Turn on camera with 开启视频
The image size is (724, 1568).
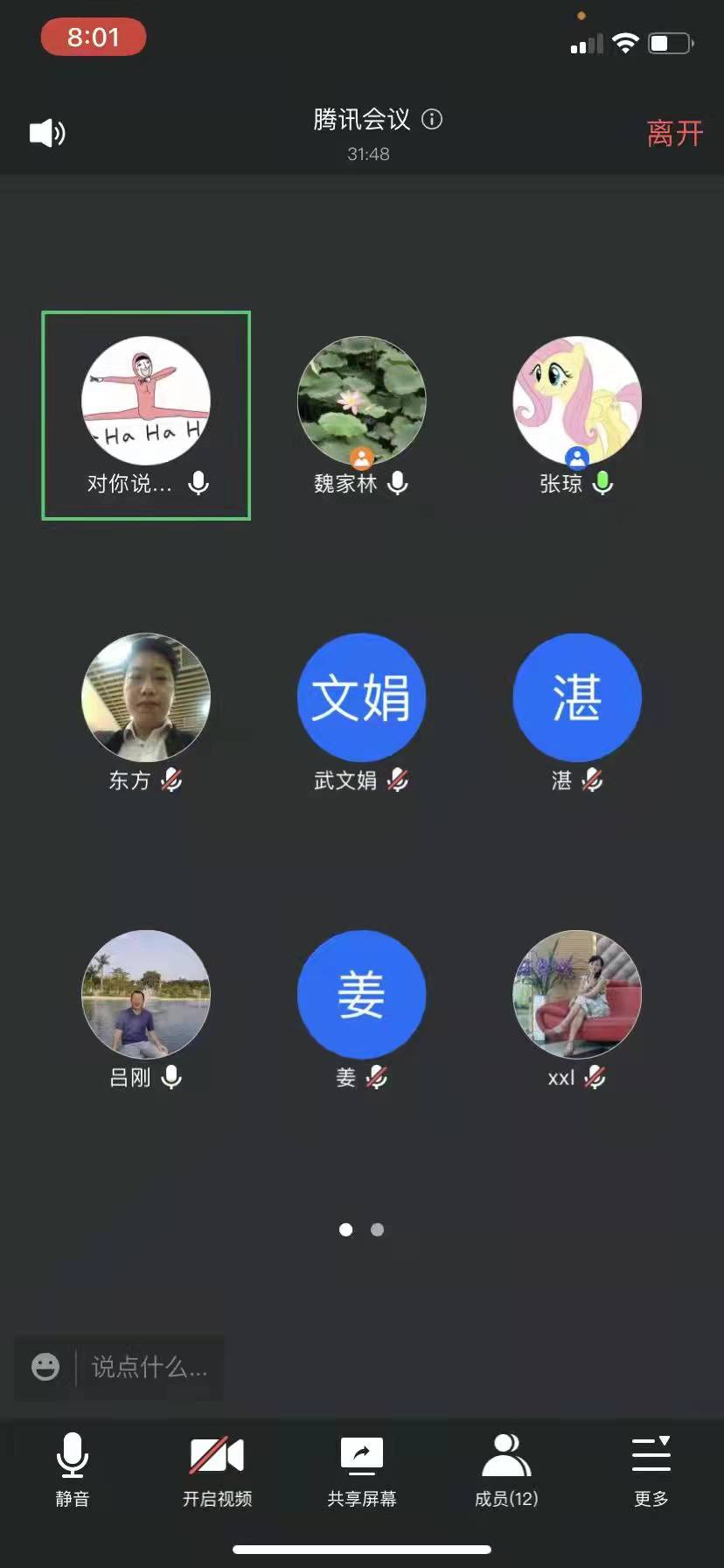click(217, 1470)
